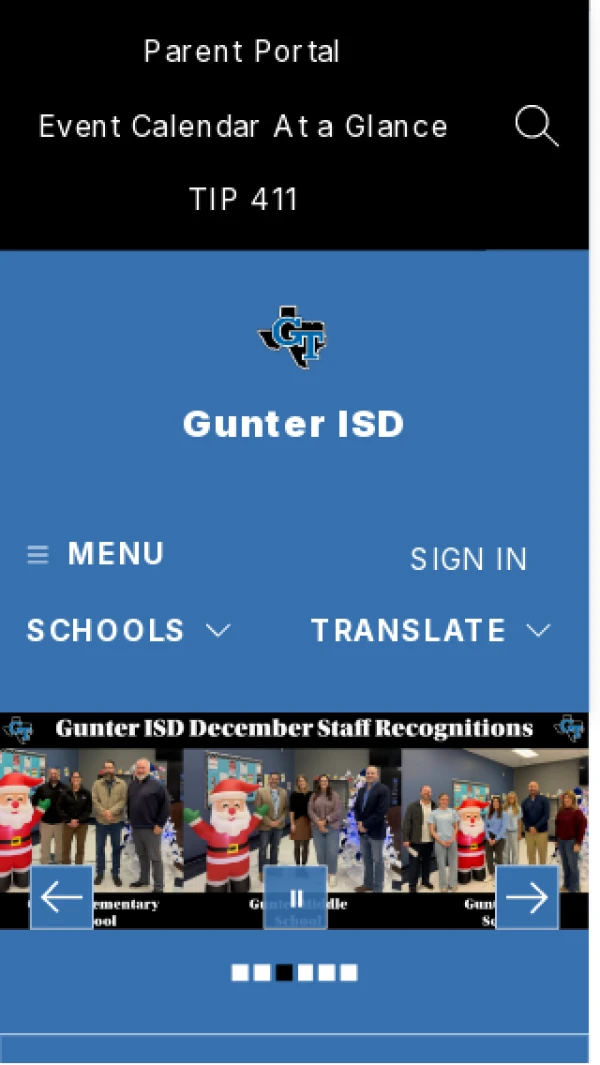
Task: Tap SIGN IN
Action: click(x=468, y=560)
